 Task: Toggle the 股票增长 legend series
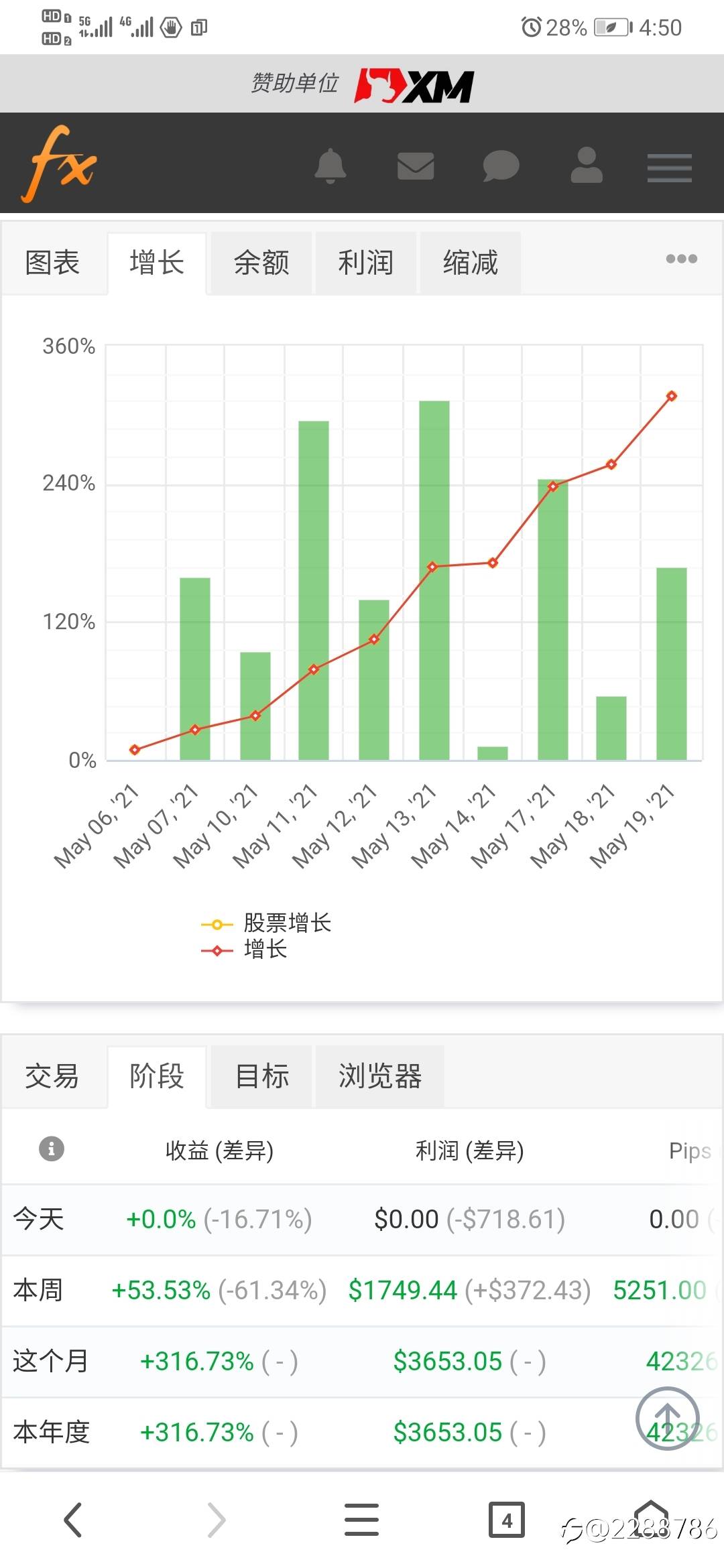tap(266, 923)
